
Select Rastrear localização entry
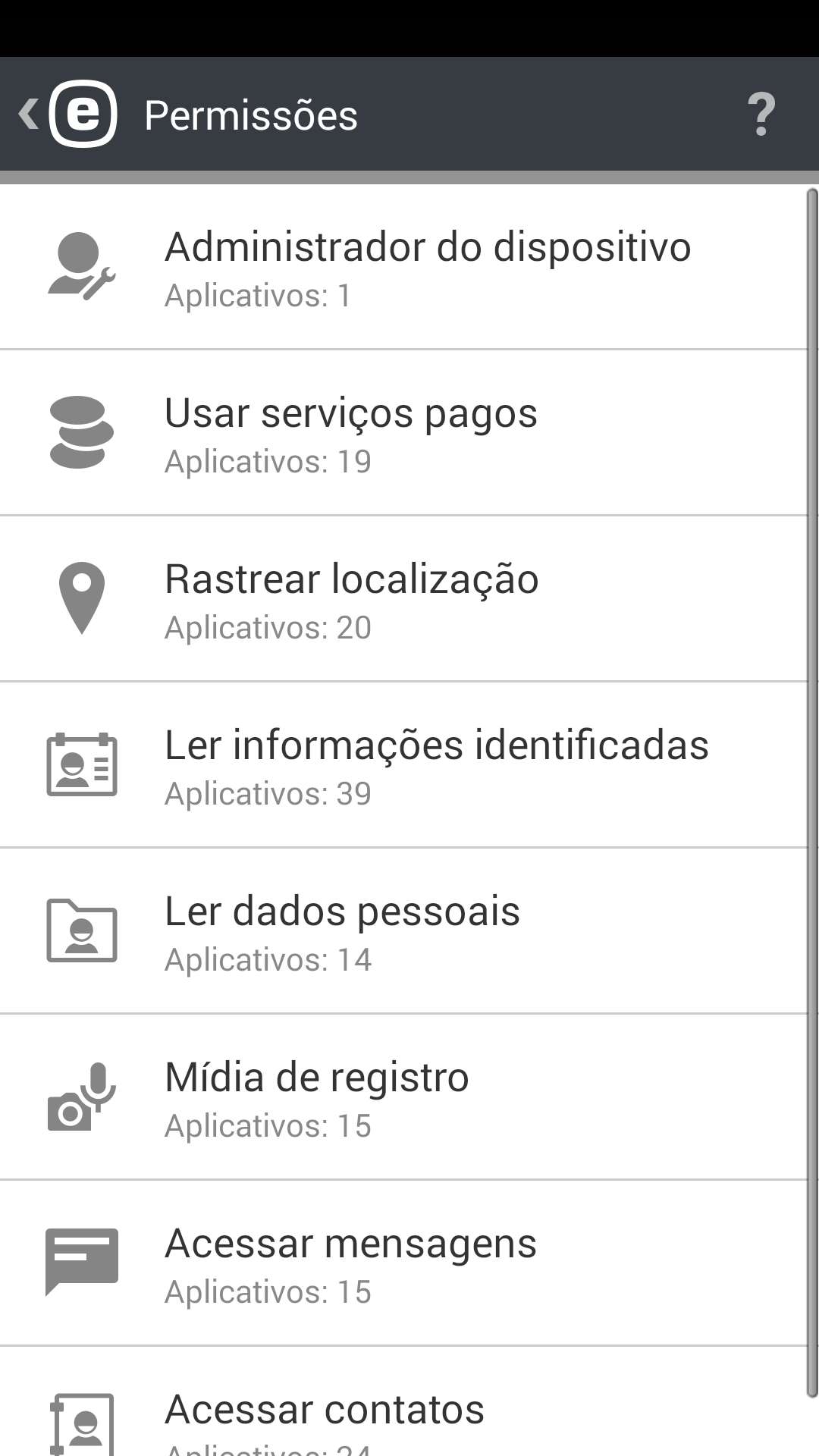coord(409,599)
